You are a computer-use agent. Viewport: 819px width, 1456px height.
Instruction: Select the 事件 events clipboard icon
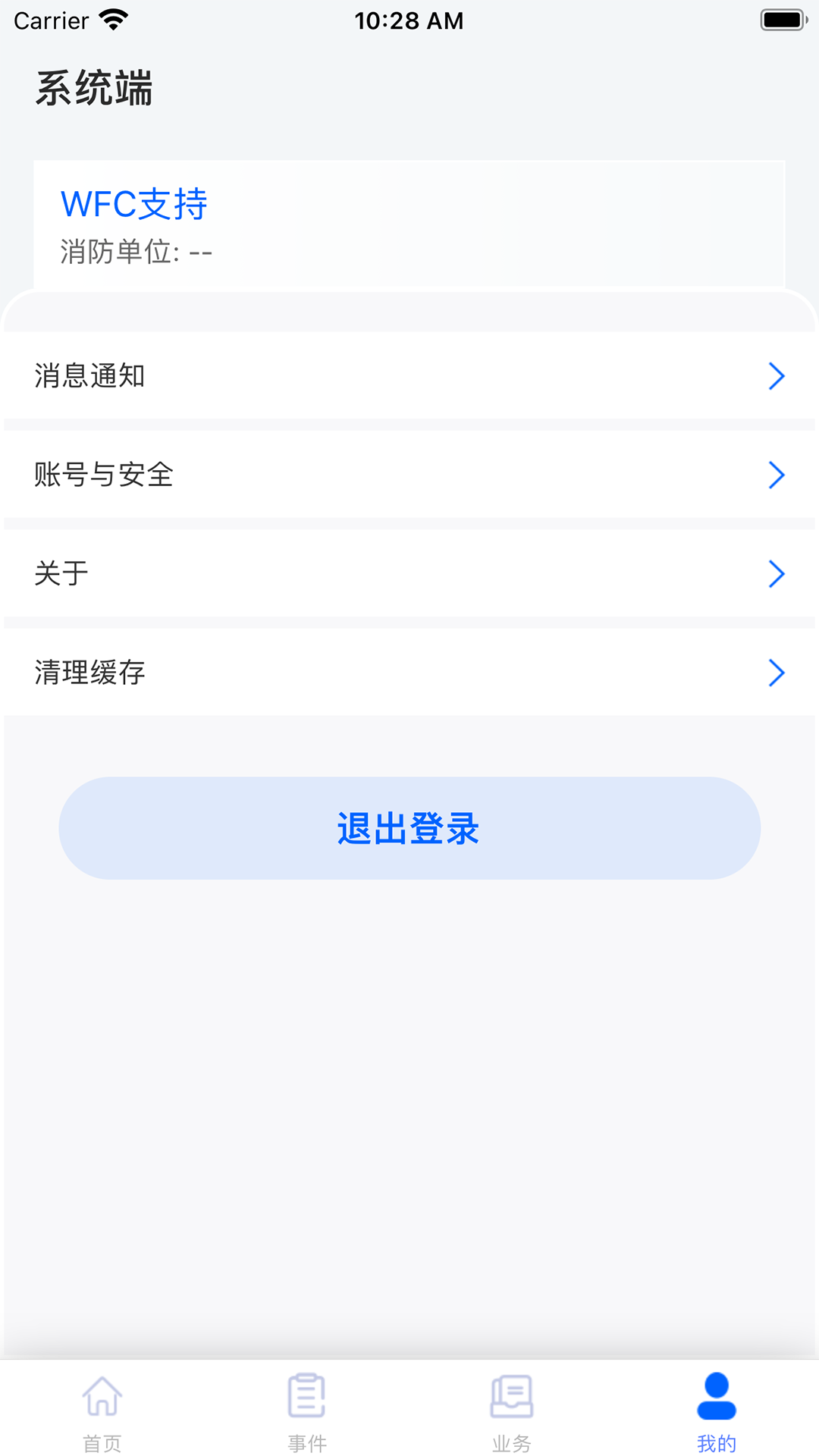[306, 1408]
